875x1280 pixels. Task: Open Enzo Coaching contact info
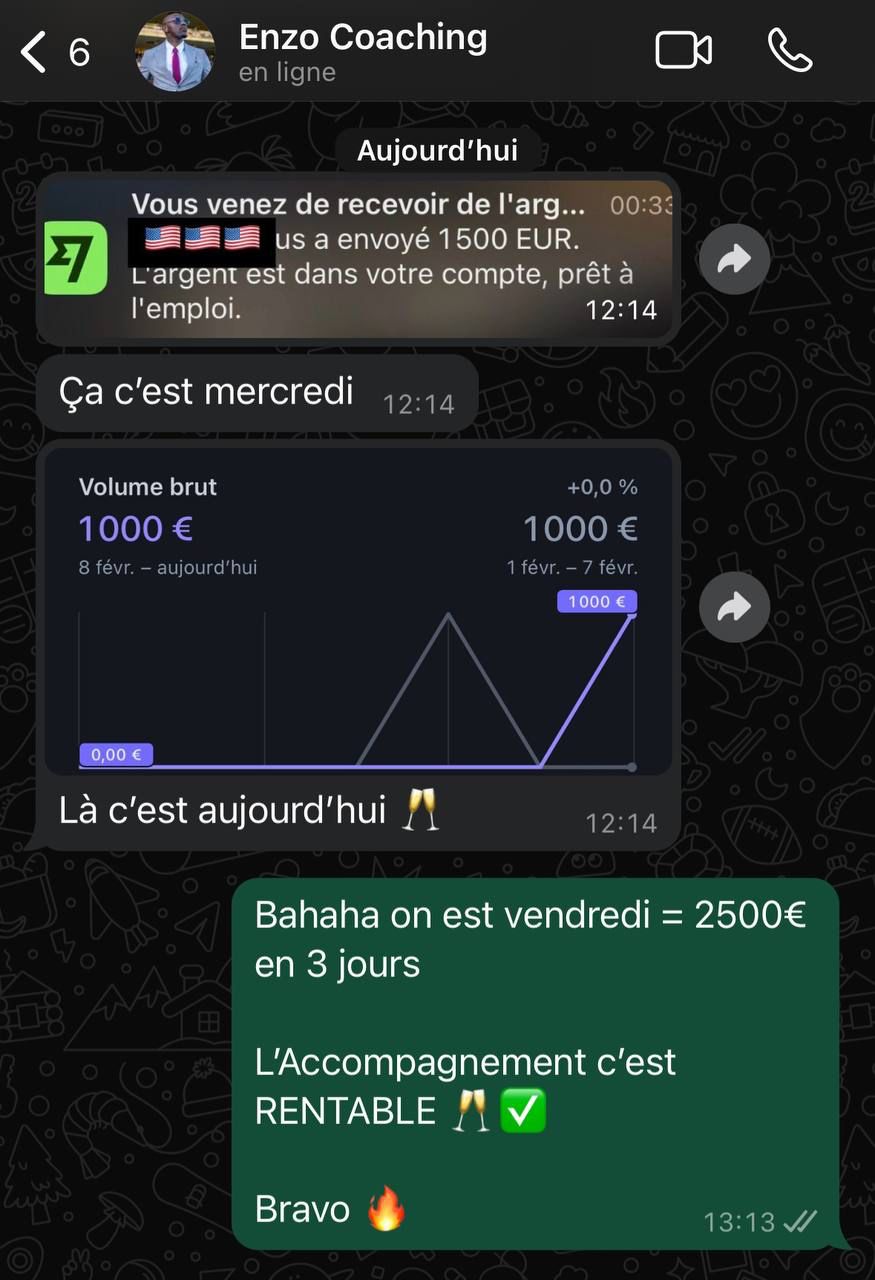click(362, 51)
